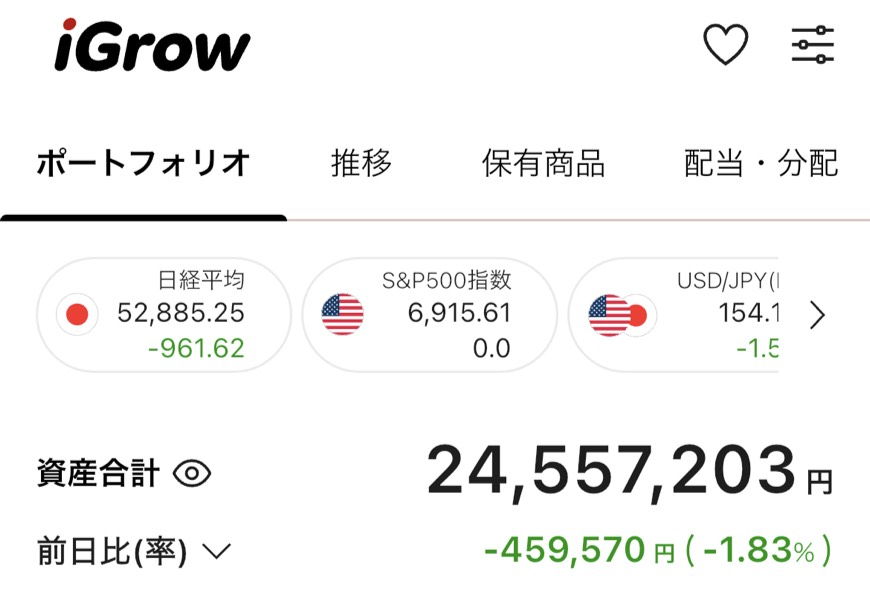870x607 pixels.
Task: Open the 日経平均 index card
Action: coord(163,315)
